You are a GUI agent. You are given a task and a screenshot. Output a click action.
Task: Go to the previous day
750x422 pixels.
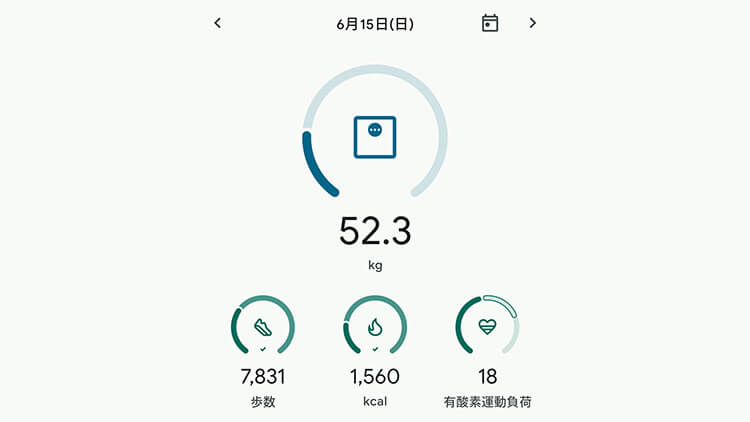pos(218,23)
